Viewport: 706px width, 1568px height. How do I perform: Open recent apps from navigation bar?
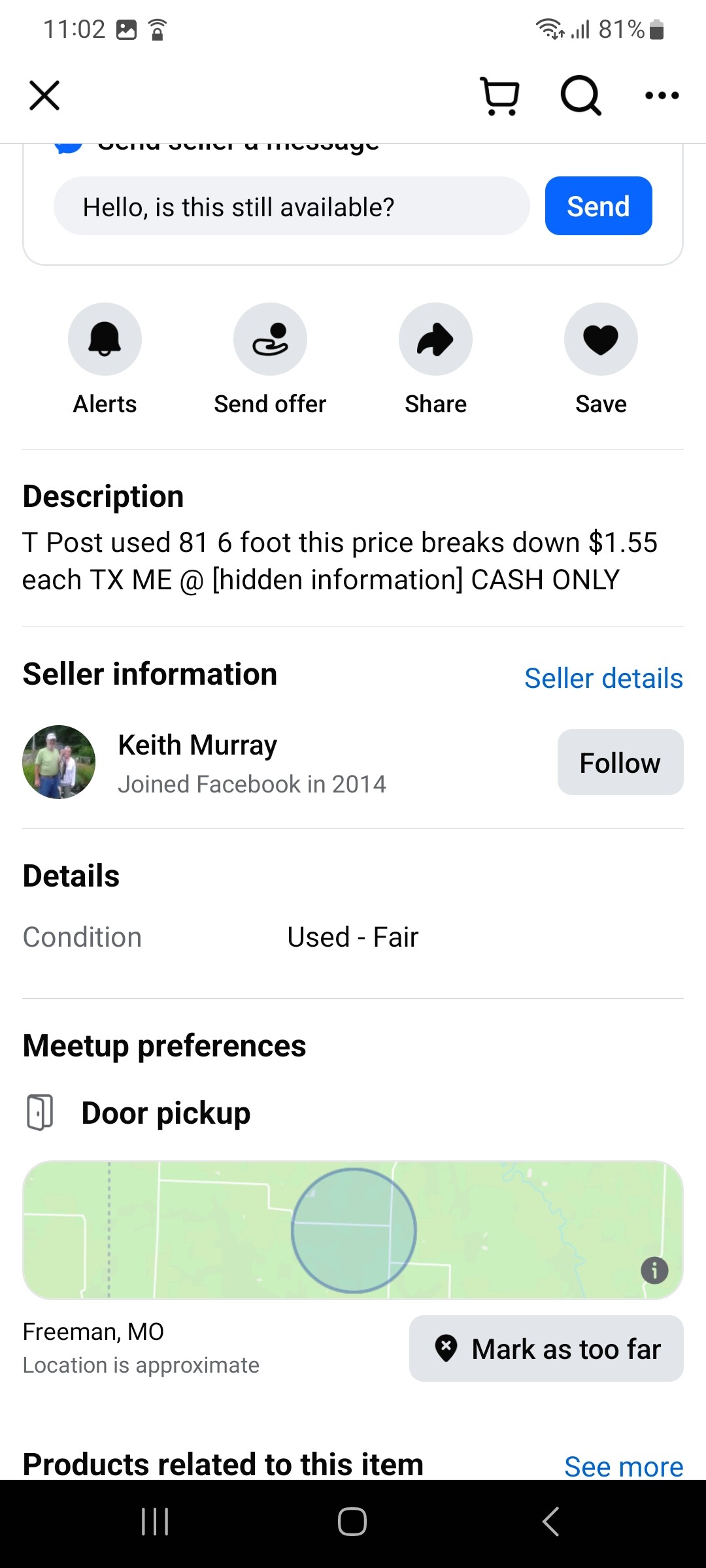[155, 1522]
